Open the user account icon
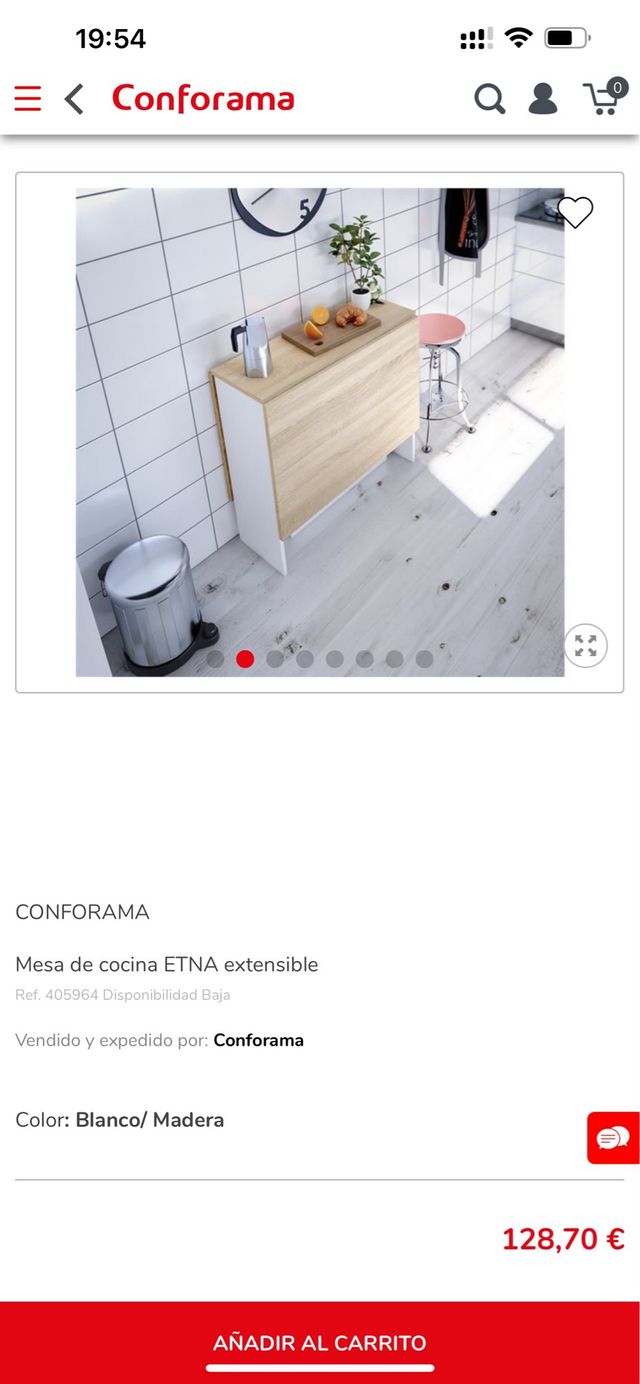The width and height of the screenshot is (640, 1384). click(543, 98)
